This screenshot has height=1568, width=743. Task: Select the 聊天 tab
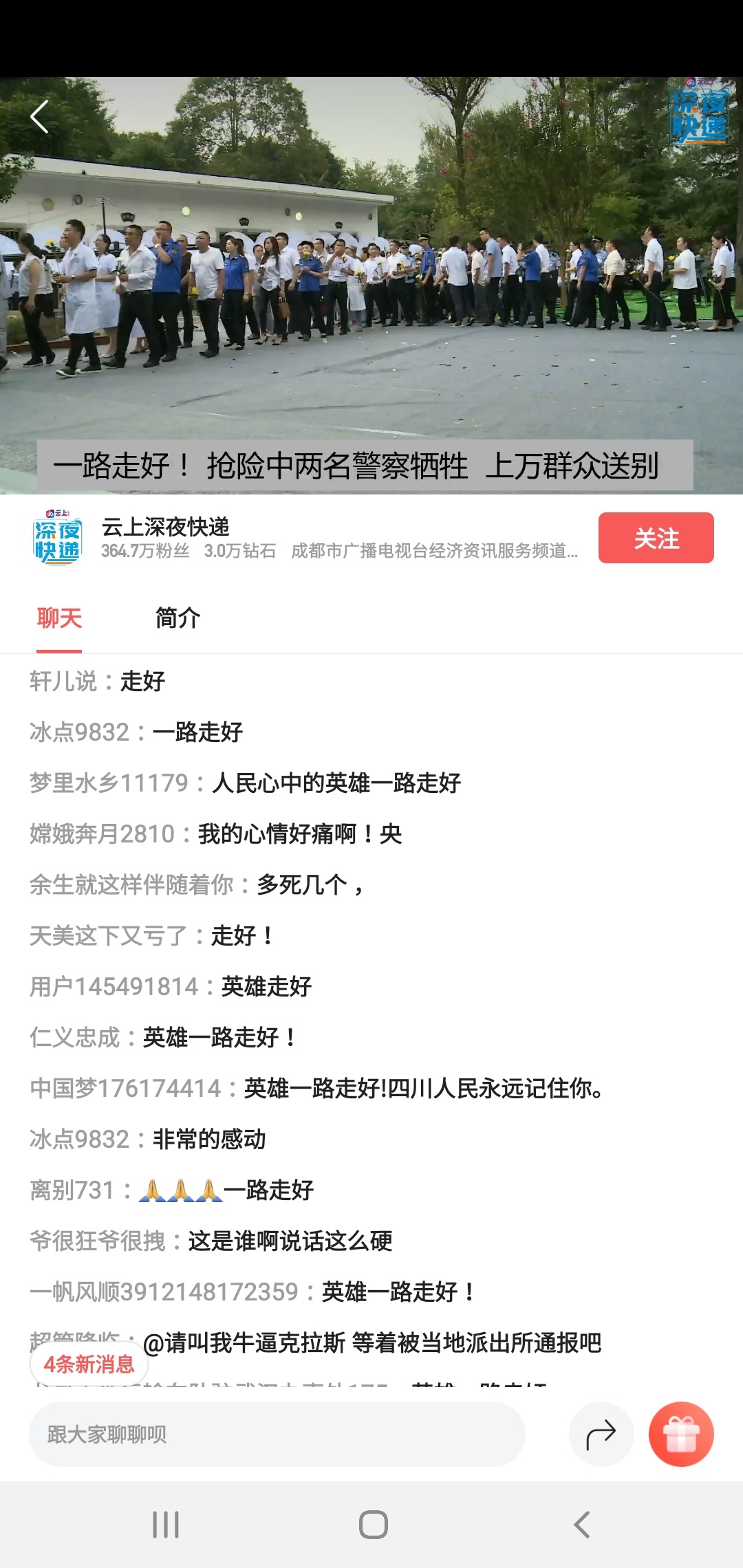(59, 618)
